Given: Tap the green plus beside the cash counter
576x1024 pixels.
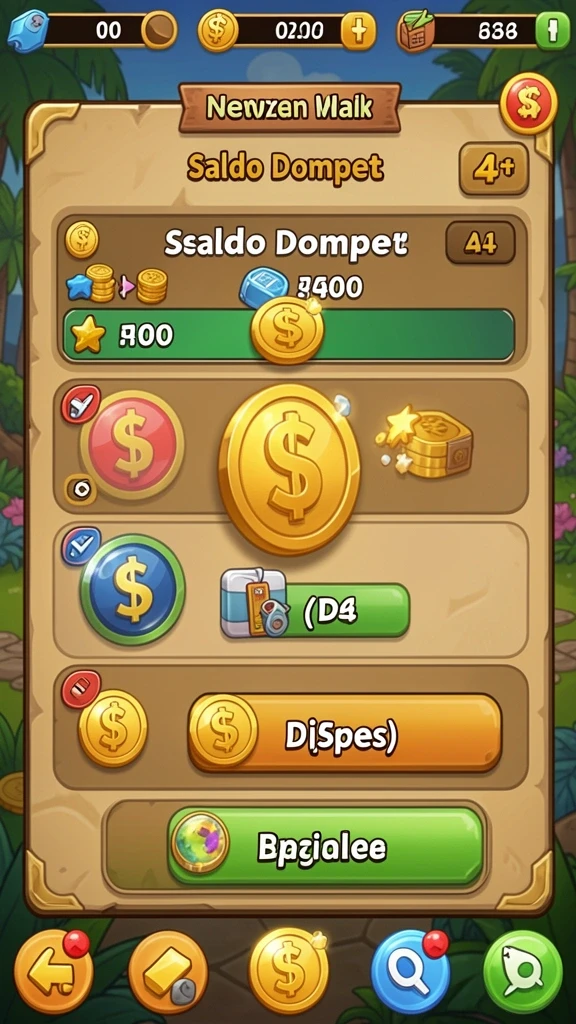Looking at the screenshot, I should click(552, 31).
